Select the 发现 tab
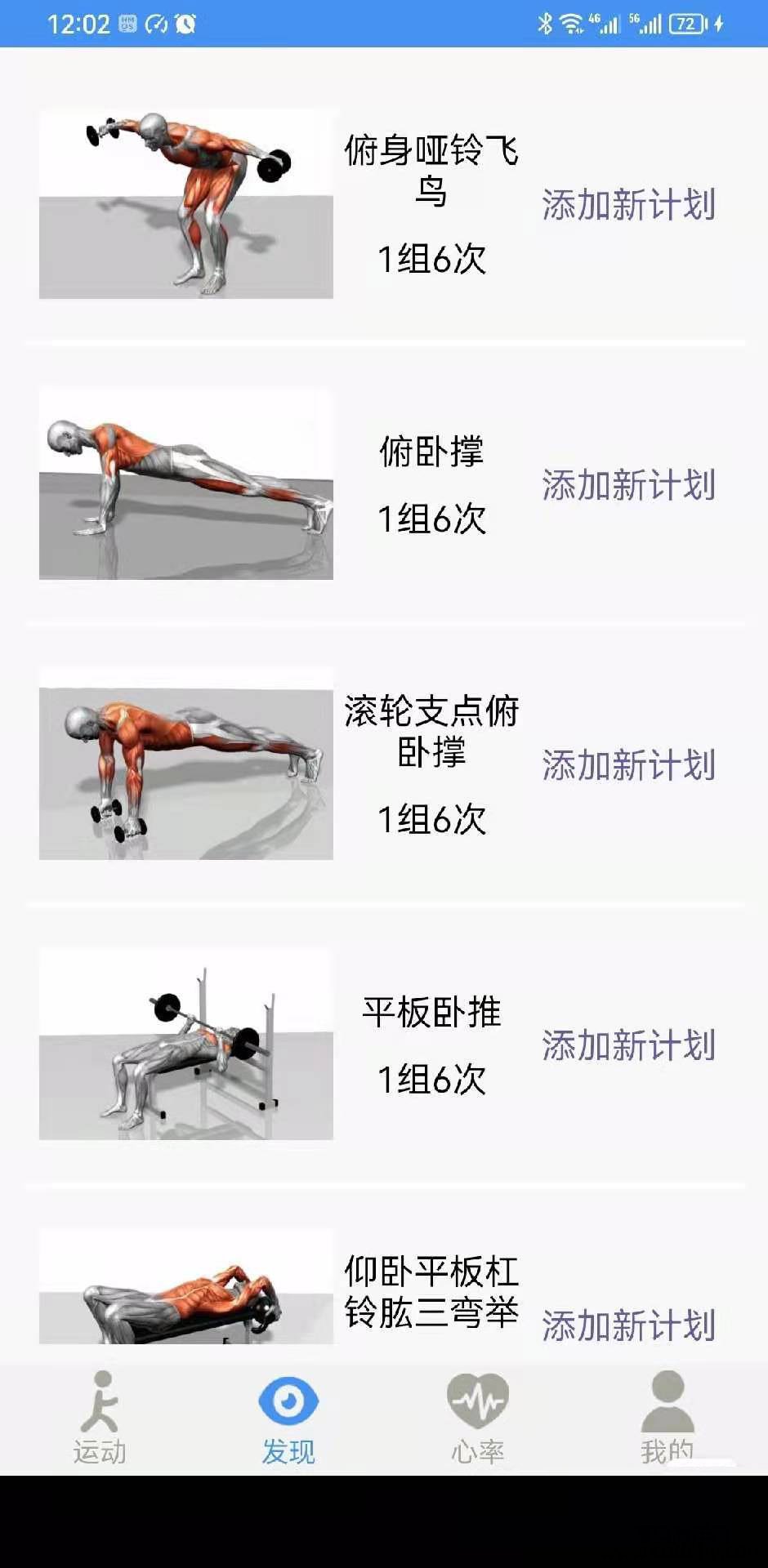This screenshot has width=768, height=1568. tap(288, 1419)
